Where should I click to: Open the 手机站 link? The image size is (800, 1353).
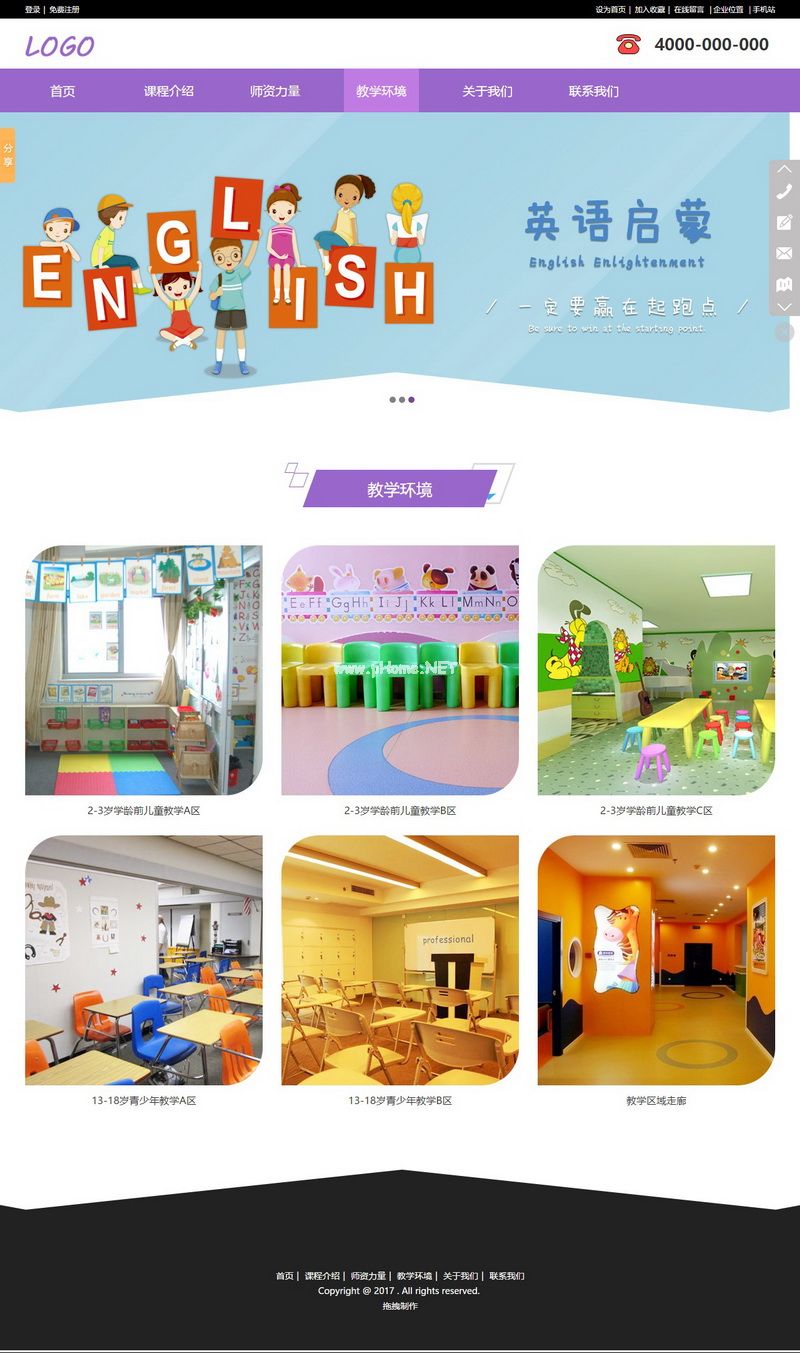point(763,9)
